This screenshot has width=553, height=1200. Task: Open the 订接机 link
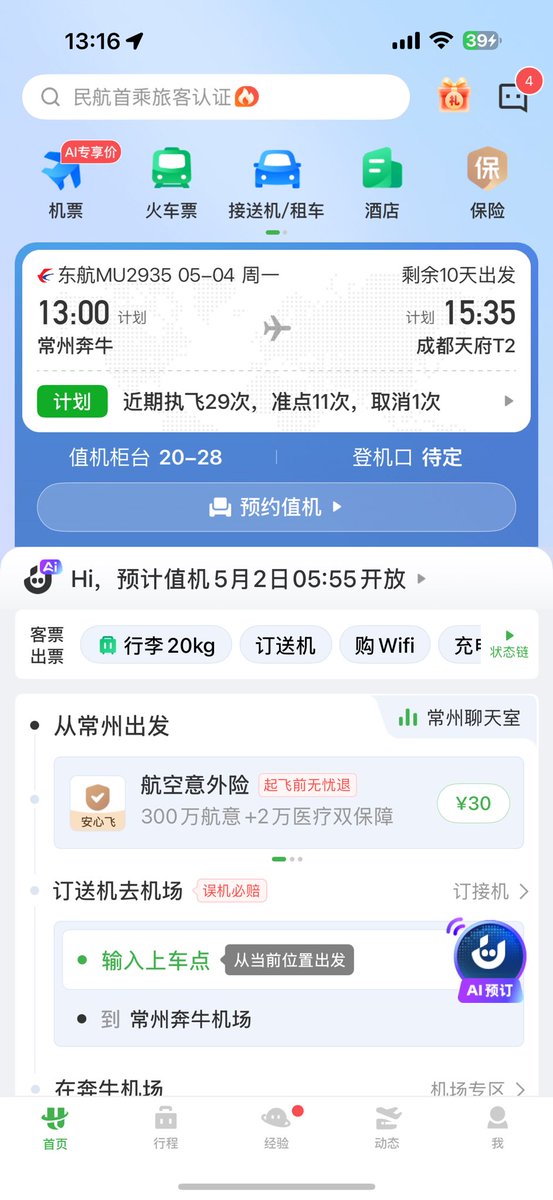[x=491, y=891]
